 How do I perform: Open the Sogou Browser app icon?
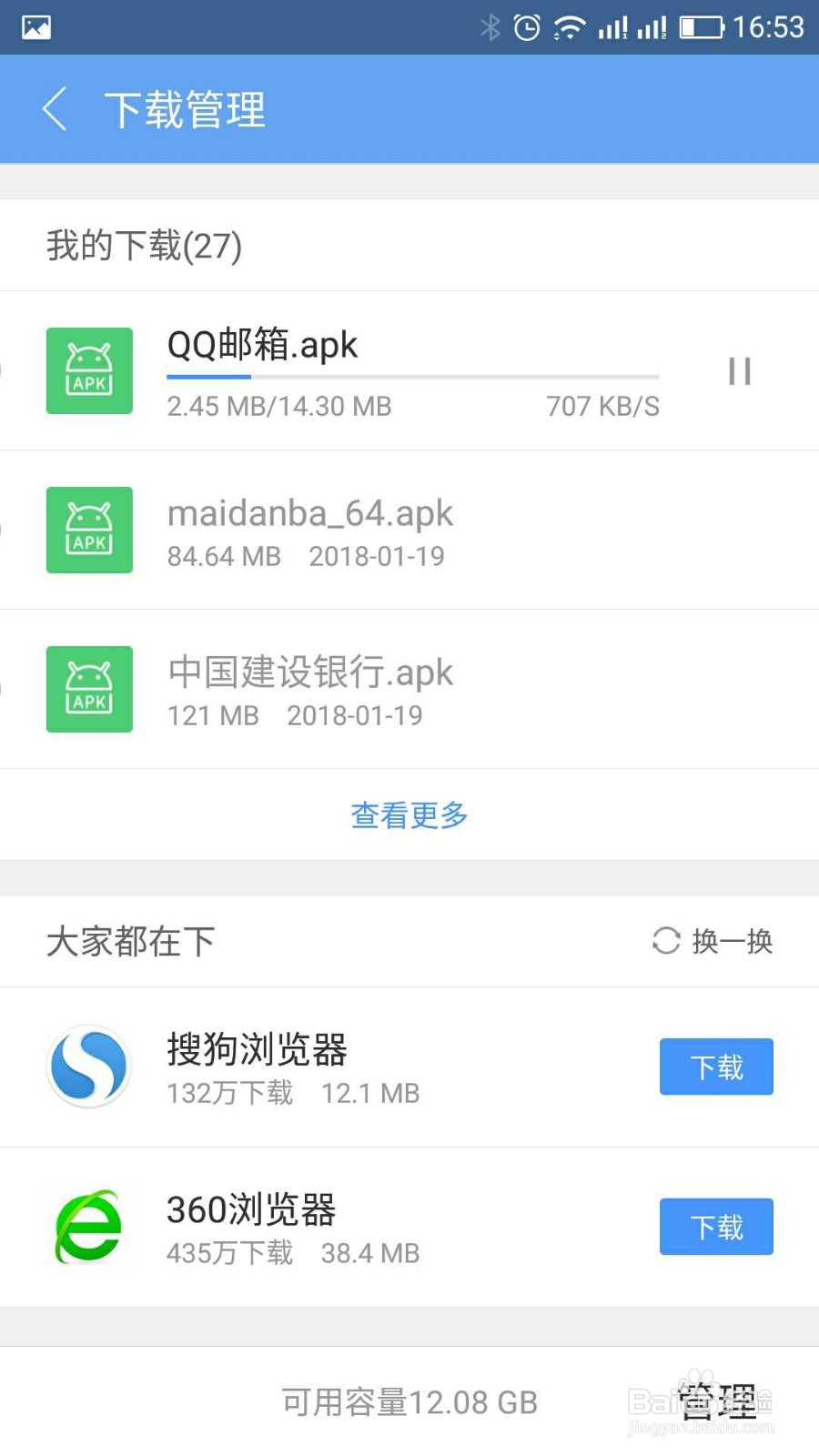coord(87,1067)
